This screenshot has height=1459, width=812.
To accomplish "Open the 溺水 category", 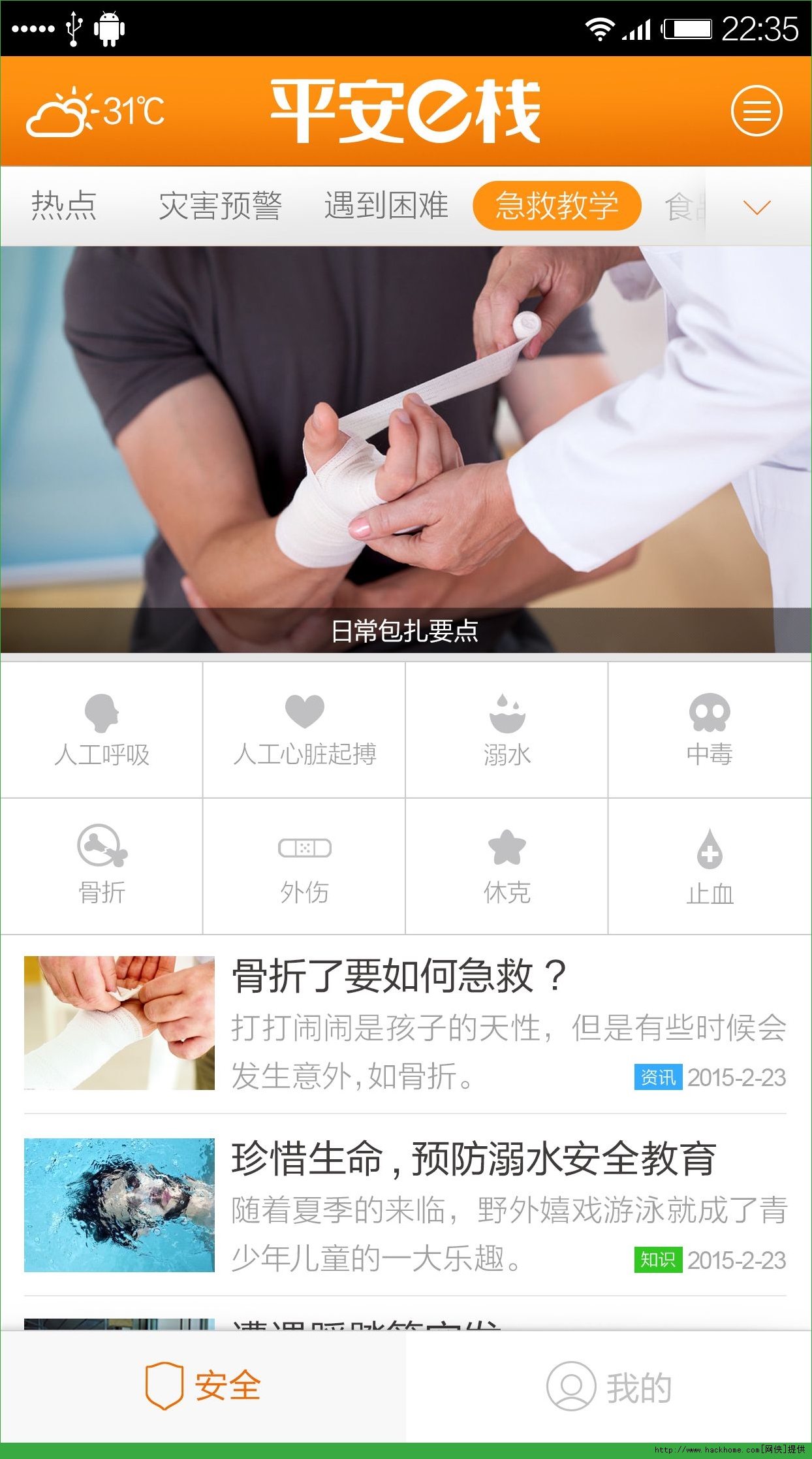I will coord(507,730).
